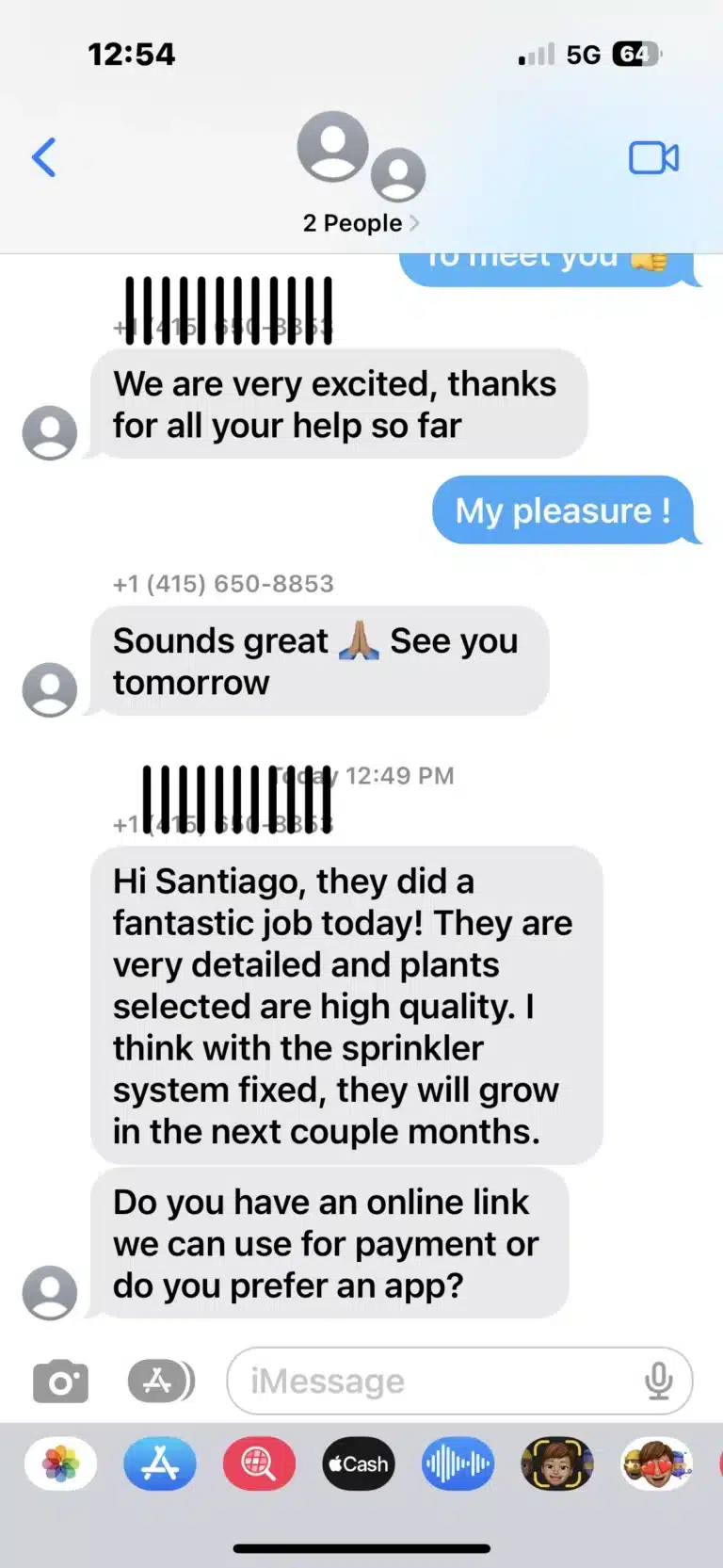Open the Photos app in the drawer
This screenshot has height=1568, width=723.
click(61, 1463)
